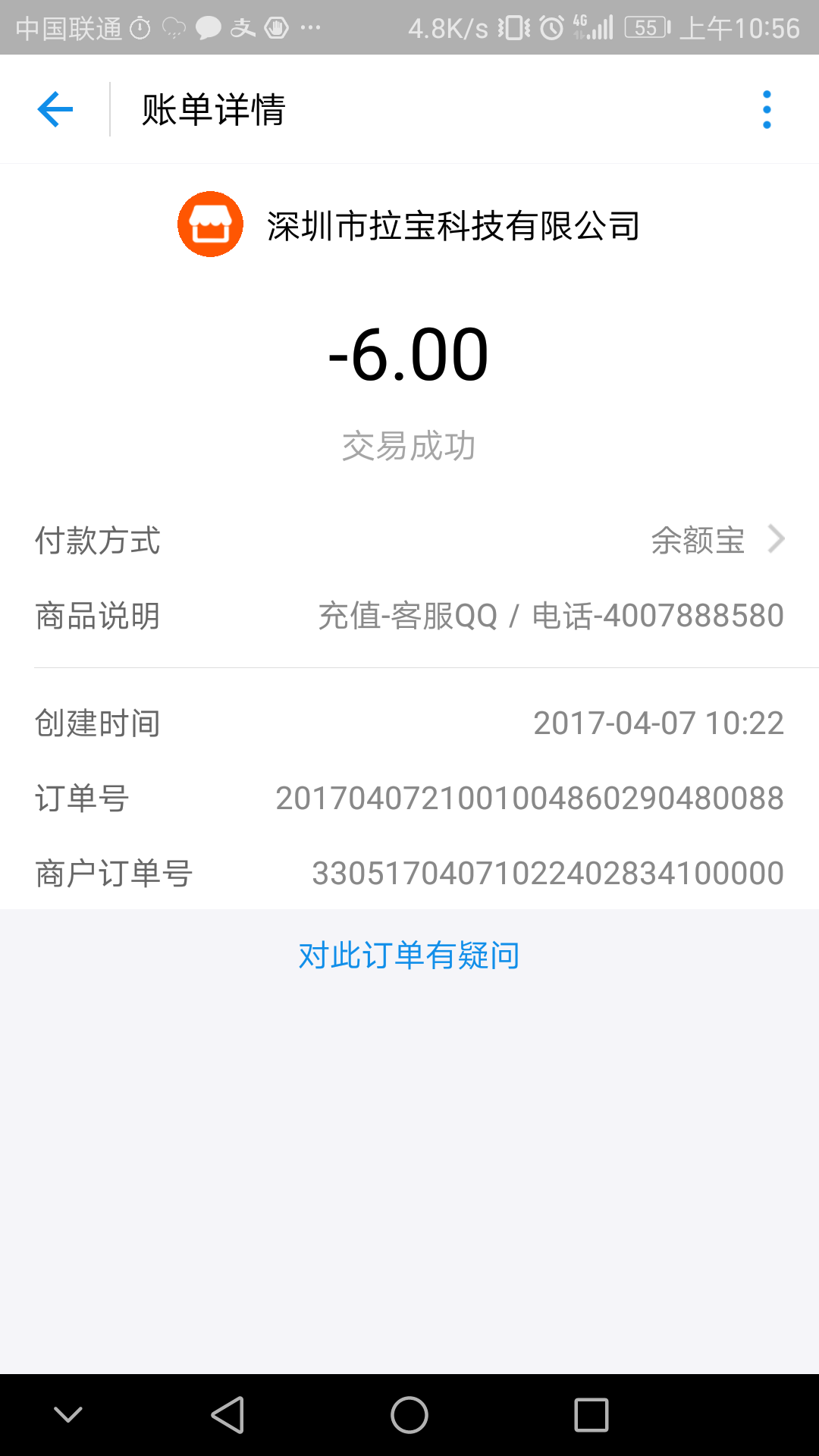Open the 付款方式 余额宝 row
The image size is (819, 1456).
[409, 541]
